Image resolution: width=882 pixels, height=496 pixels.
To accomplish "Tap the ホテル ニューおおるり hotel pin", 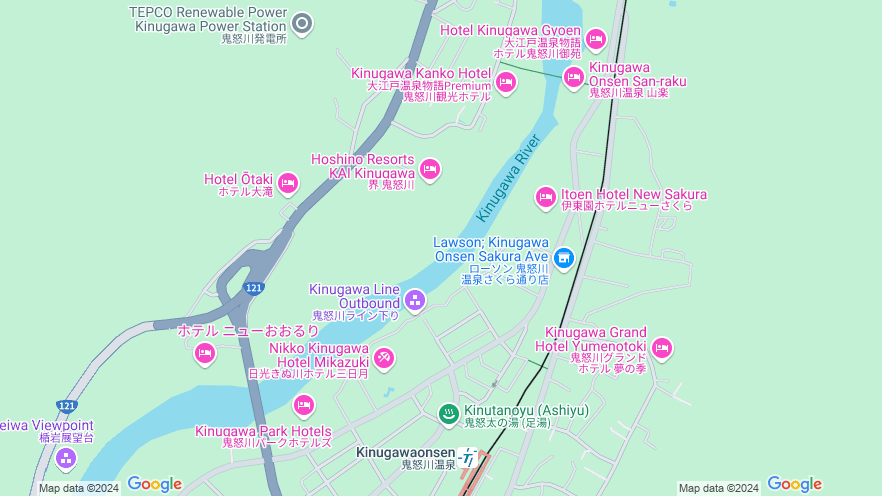I will 205,352.
